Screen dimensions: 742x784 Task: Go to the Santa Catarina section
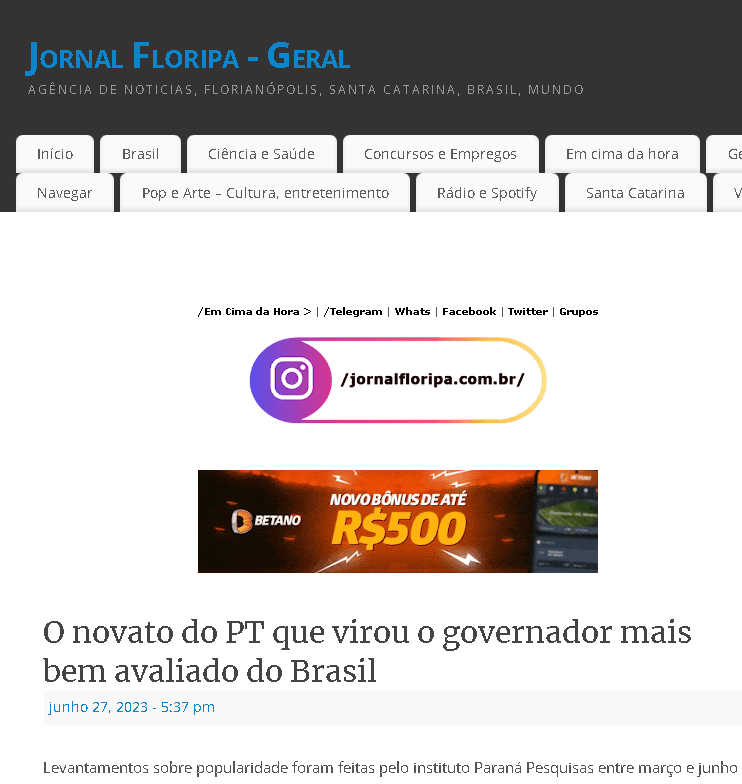pyautogui.click(x=635, y=193)
